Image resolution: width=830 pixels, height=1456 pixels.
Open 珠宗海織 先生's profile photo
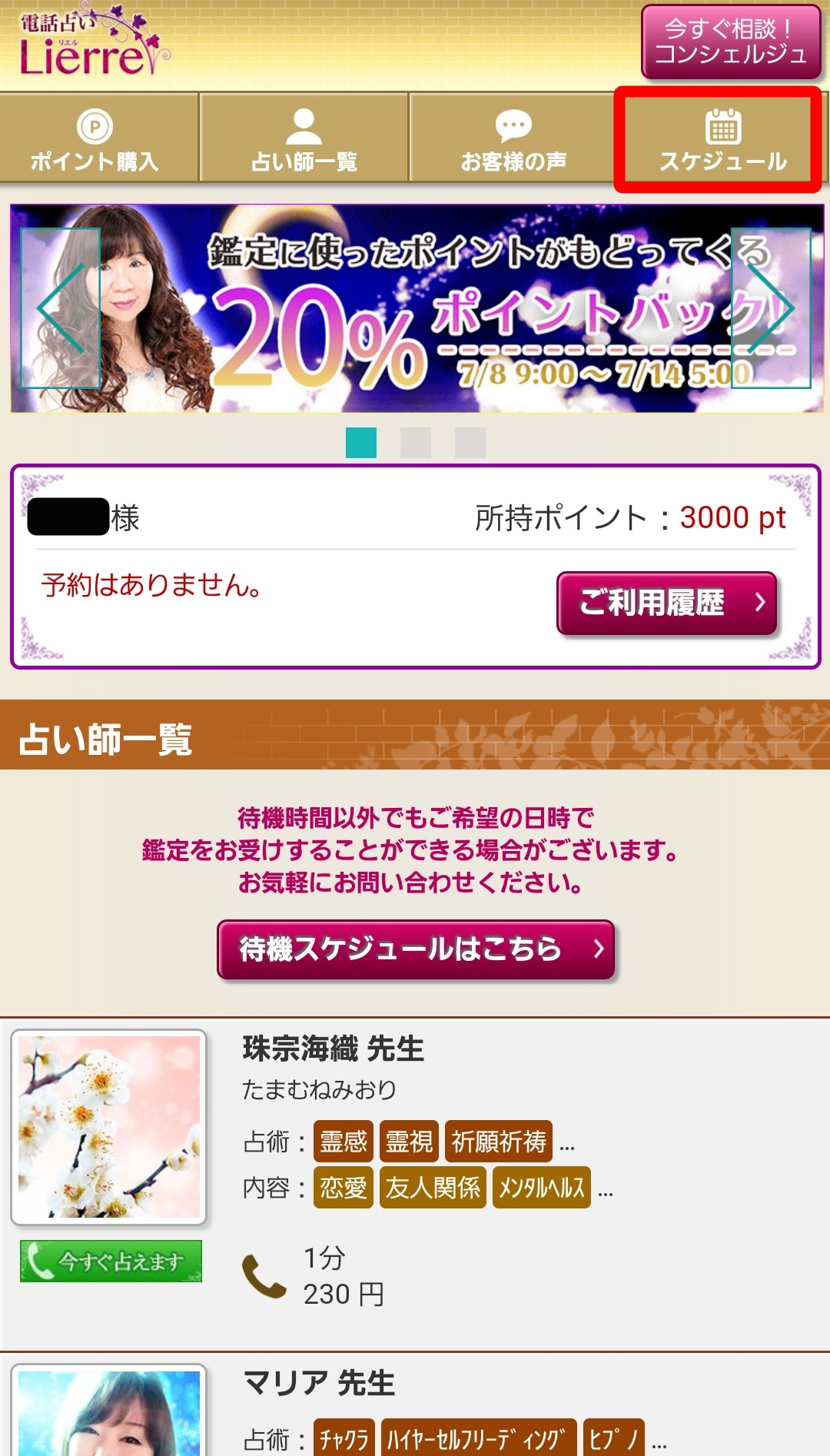109,1127
